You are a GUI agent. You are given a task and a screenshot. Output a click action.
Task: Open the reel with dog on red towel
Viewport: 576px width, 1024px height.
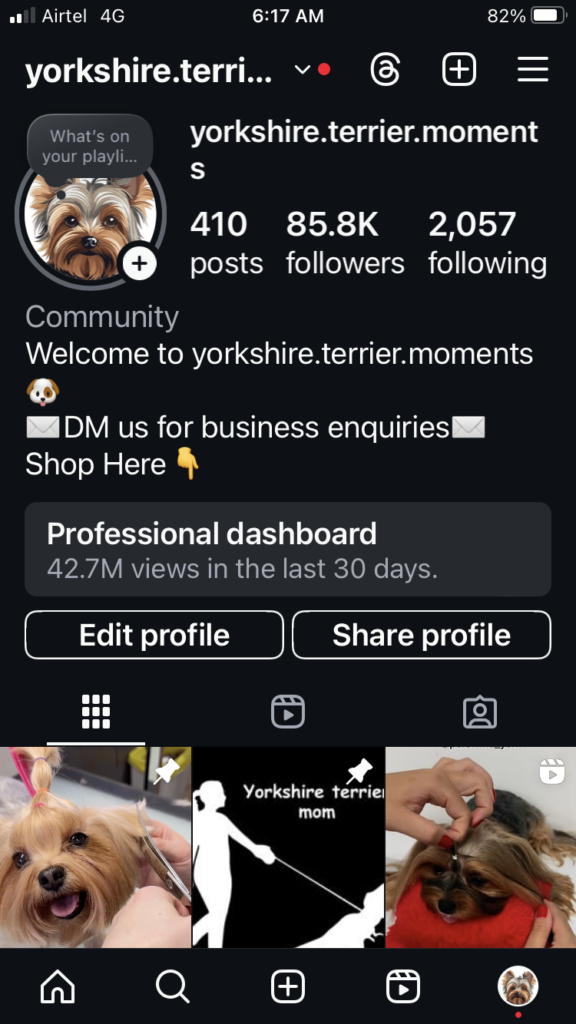481,847
